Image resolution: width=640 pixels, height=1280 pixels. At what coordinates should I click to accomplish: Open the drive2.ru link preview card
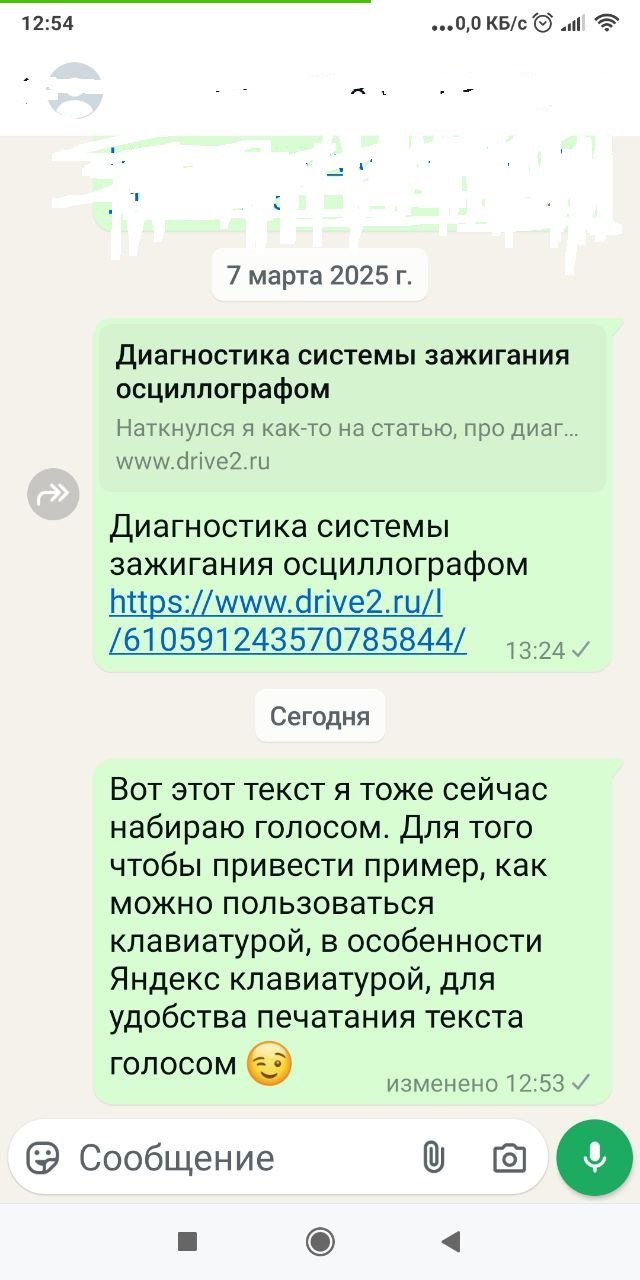coord(352,408)
